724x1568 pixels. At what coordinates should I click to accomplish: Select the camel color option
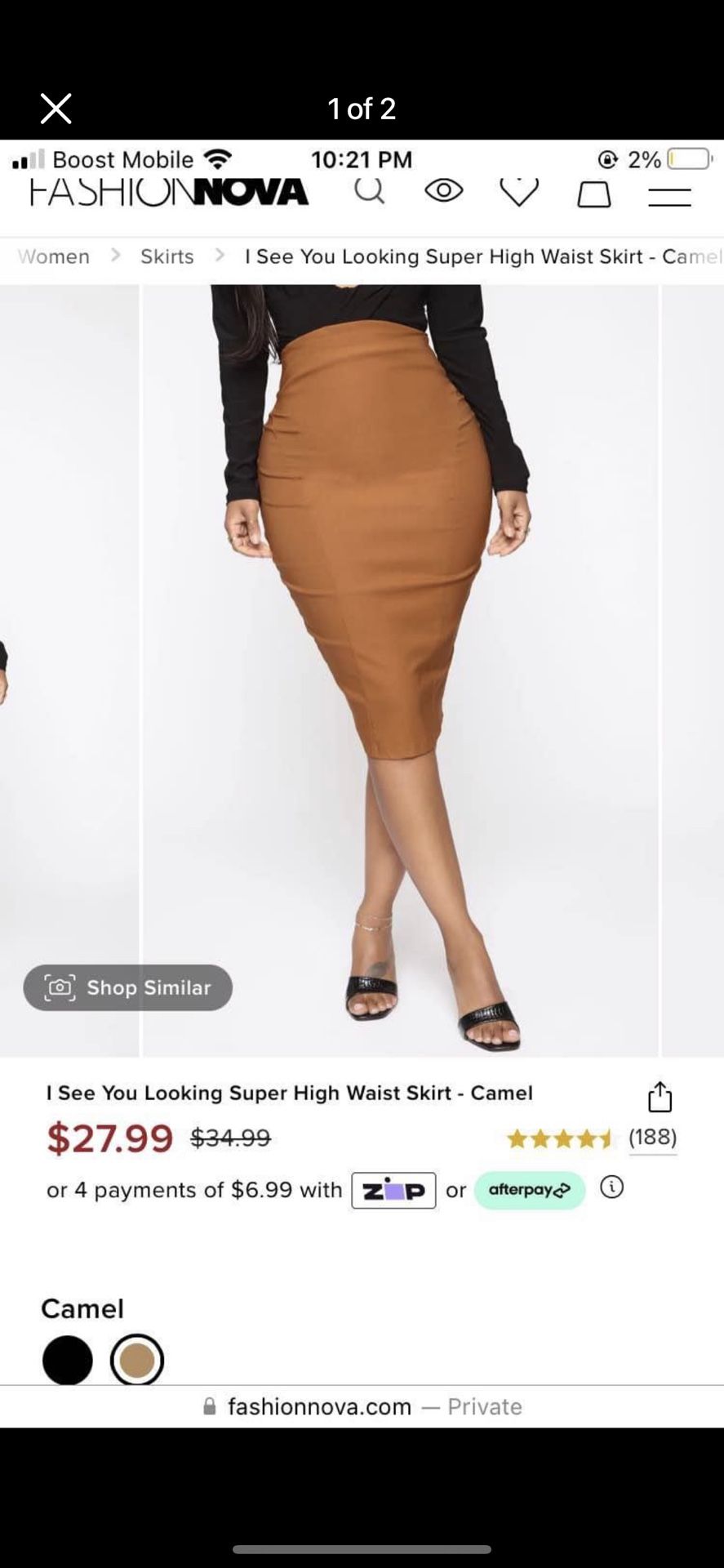(x=137, y=1360)
